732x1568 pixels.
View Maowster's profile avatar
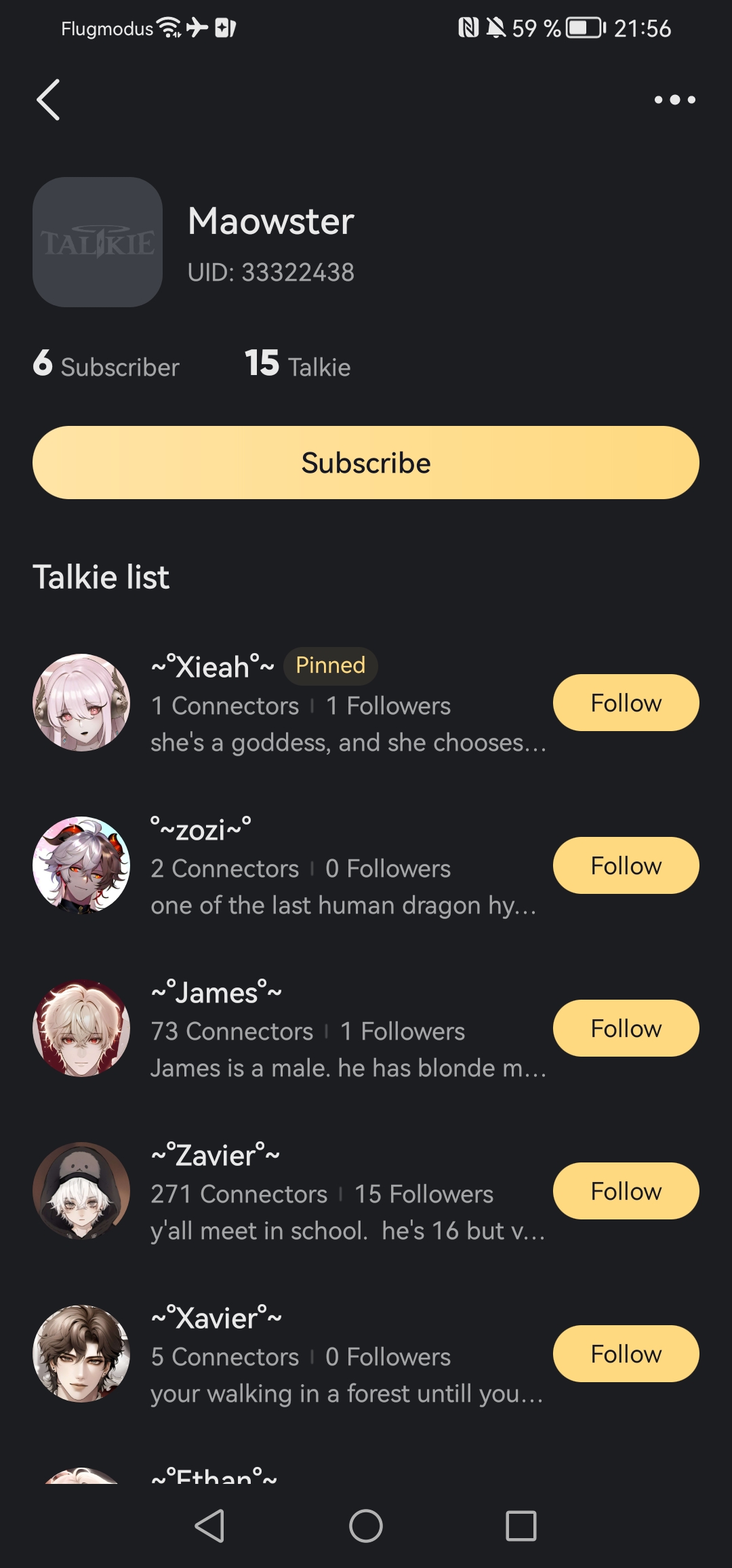pos(98,242)
